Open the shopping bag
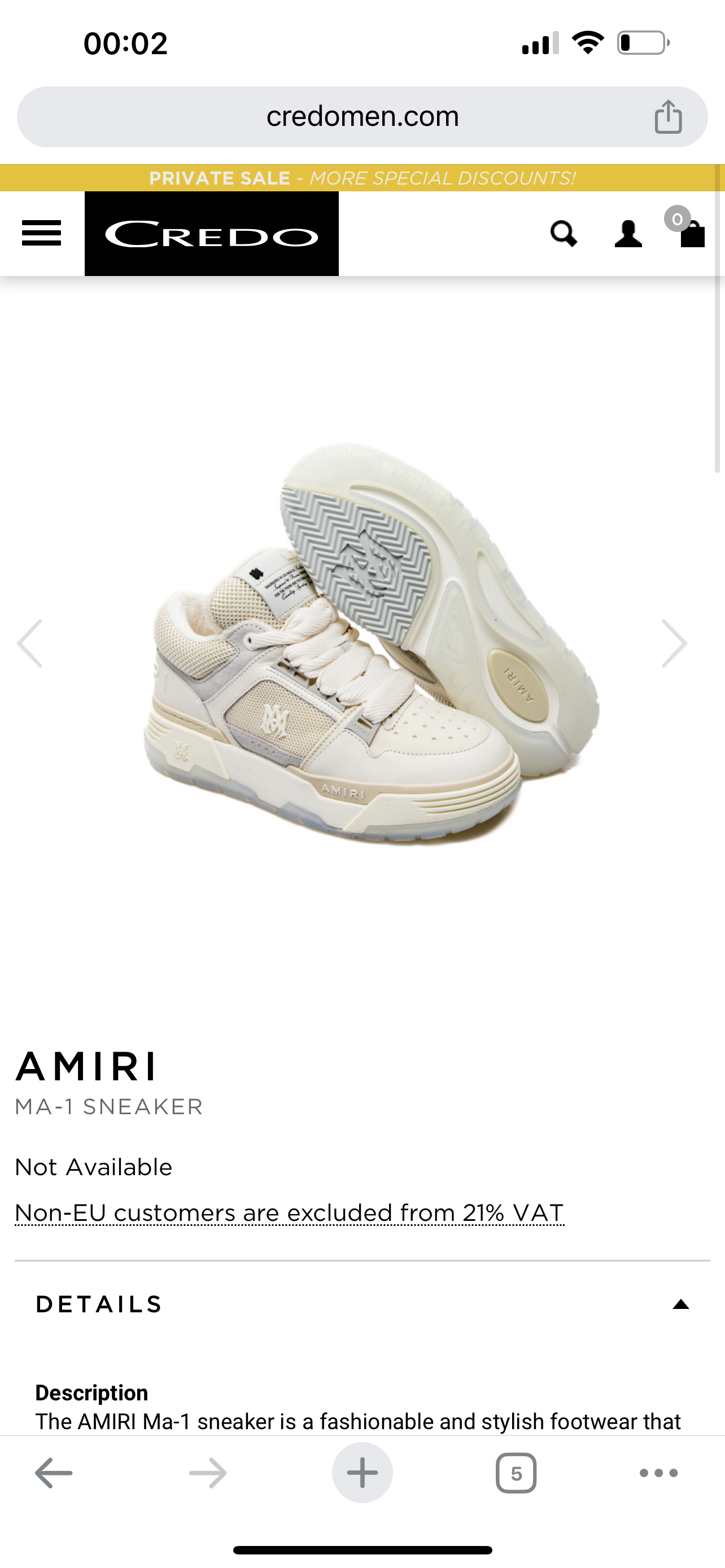The image size is (725, 1568). click(x=692, y=234)
